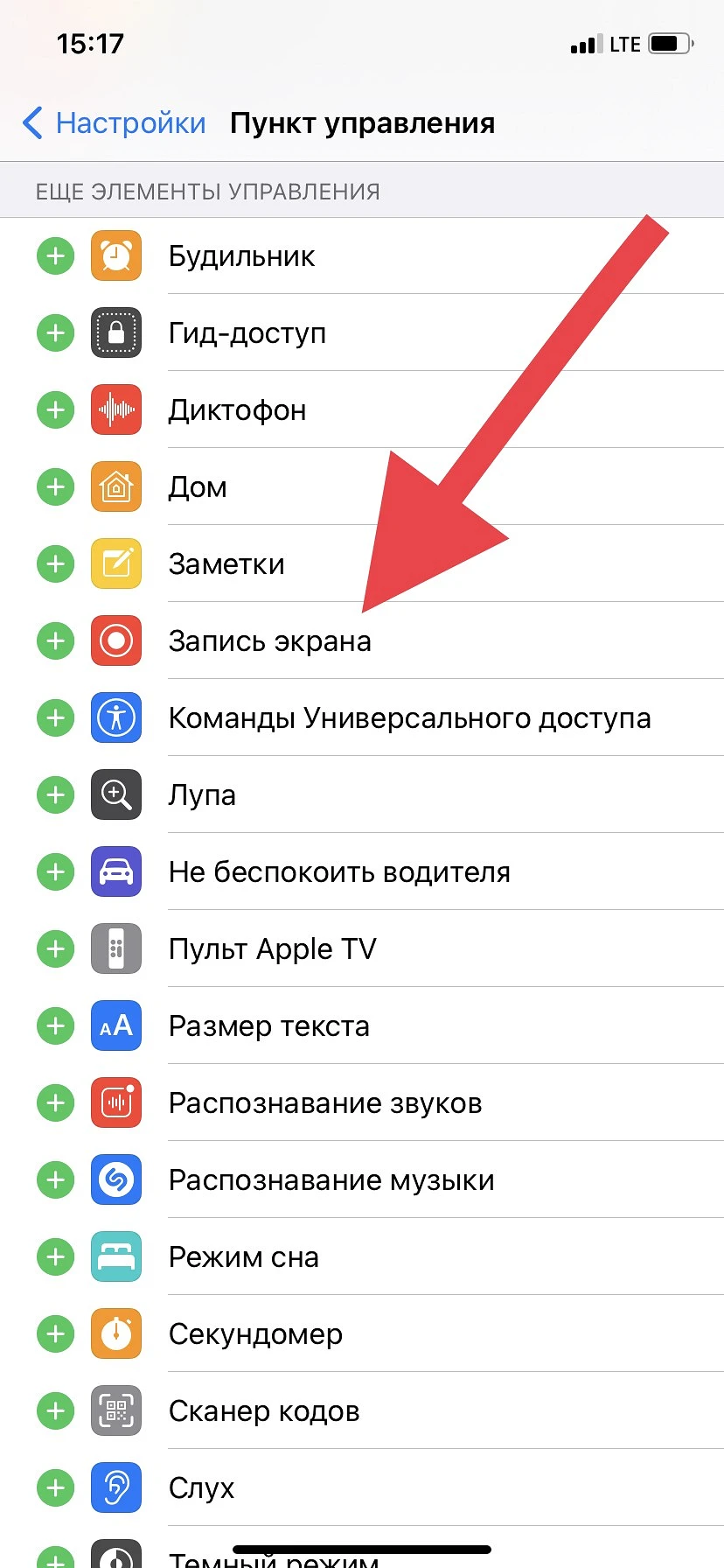Screen dimensions: 724x1568
Task: Add Заметки to controls
Action: [55, 564]
